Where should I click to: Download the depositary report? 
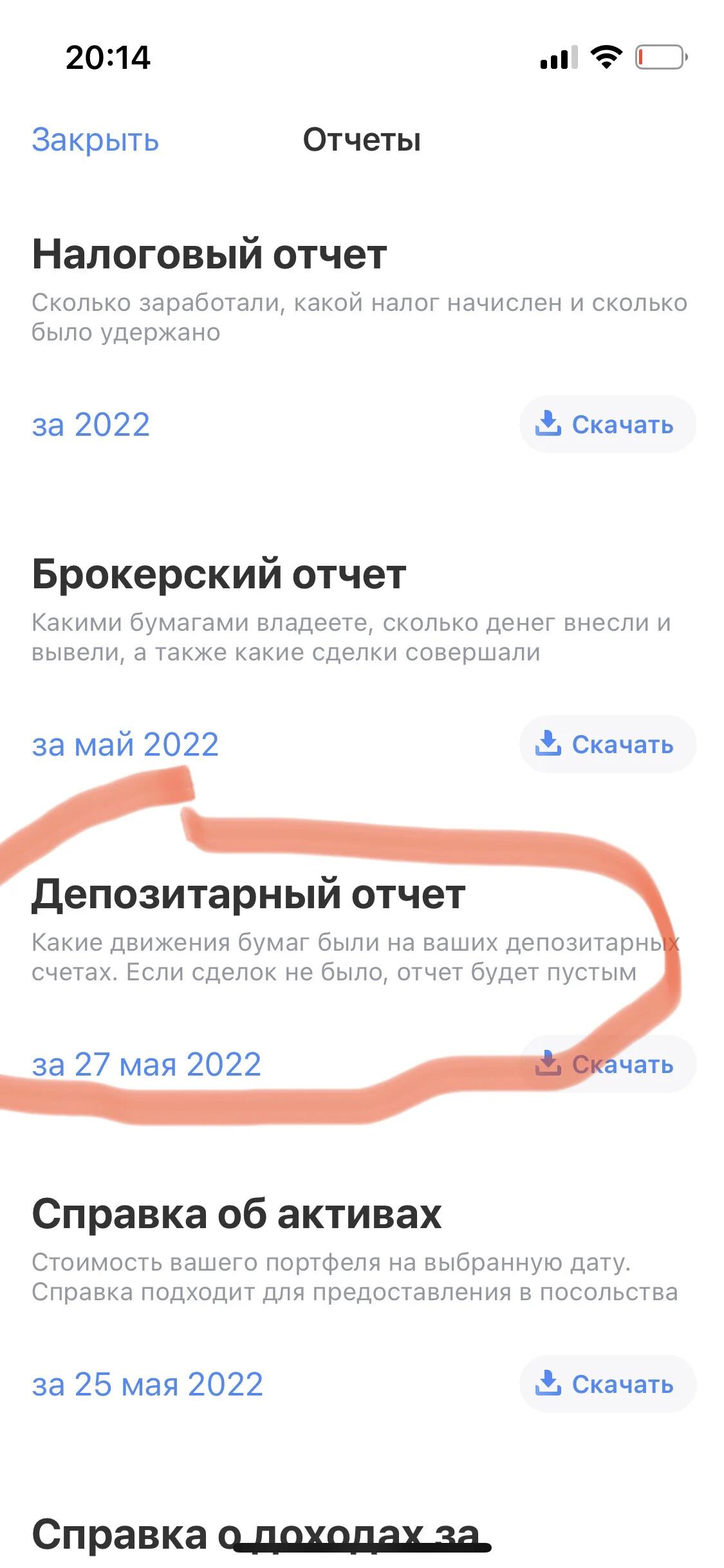pyautogui.click(x=608, y=1064)
